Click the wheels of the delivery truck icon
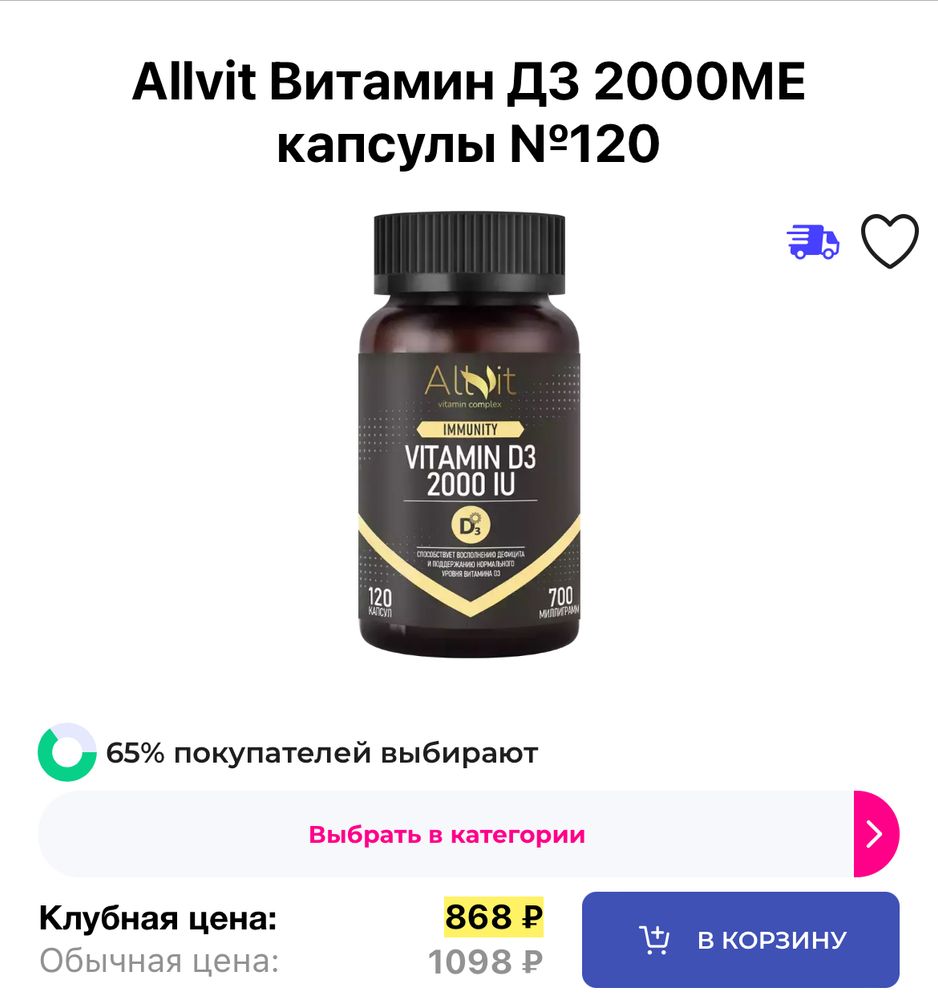Screen dimensions: 938x1000 [812, 253]
